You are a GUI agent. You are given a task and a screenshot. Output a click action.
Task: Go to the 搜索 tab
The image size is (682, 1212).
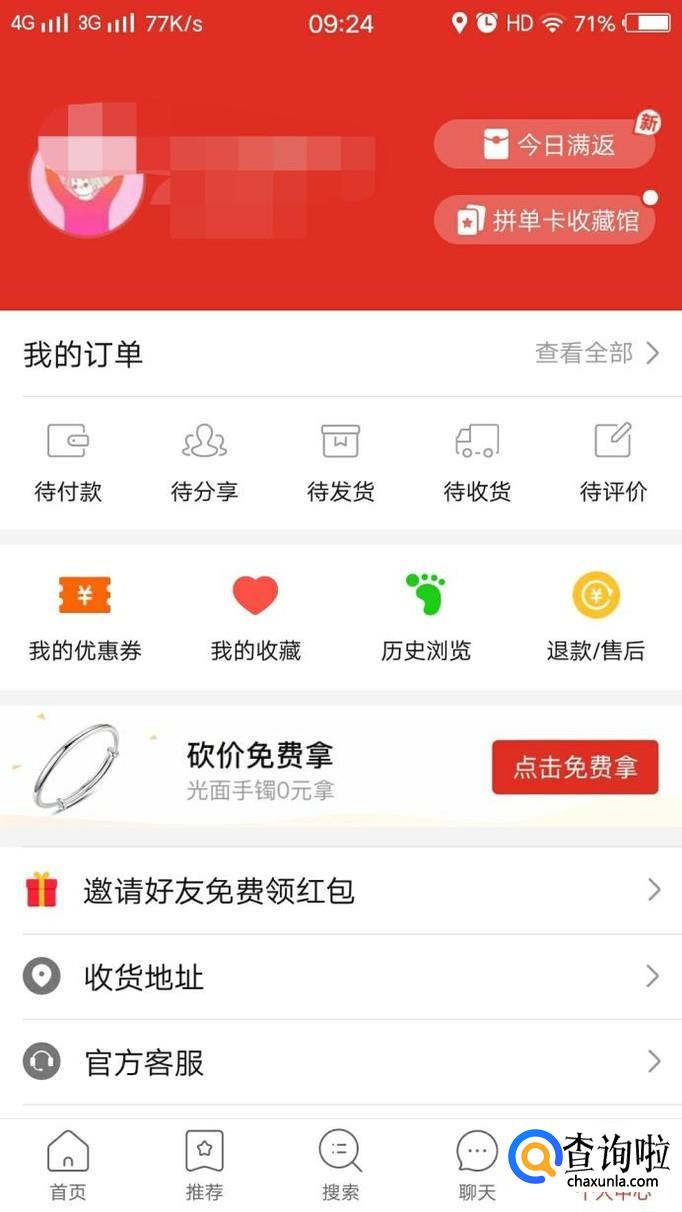(x=340, y=1166)
